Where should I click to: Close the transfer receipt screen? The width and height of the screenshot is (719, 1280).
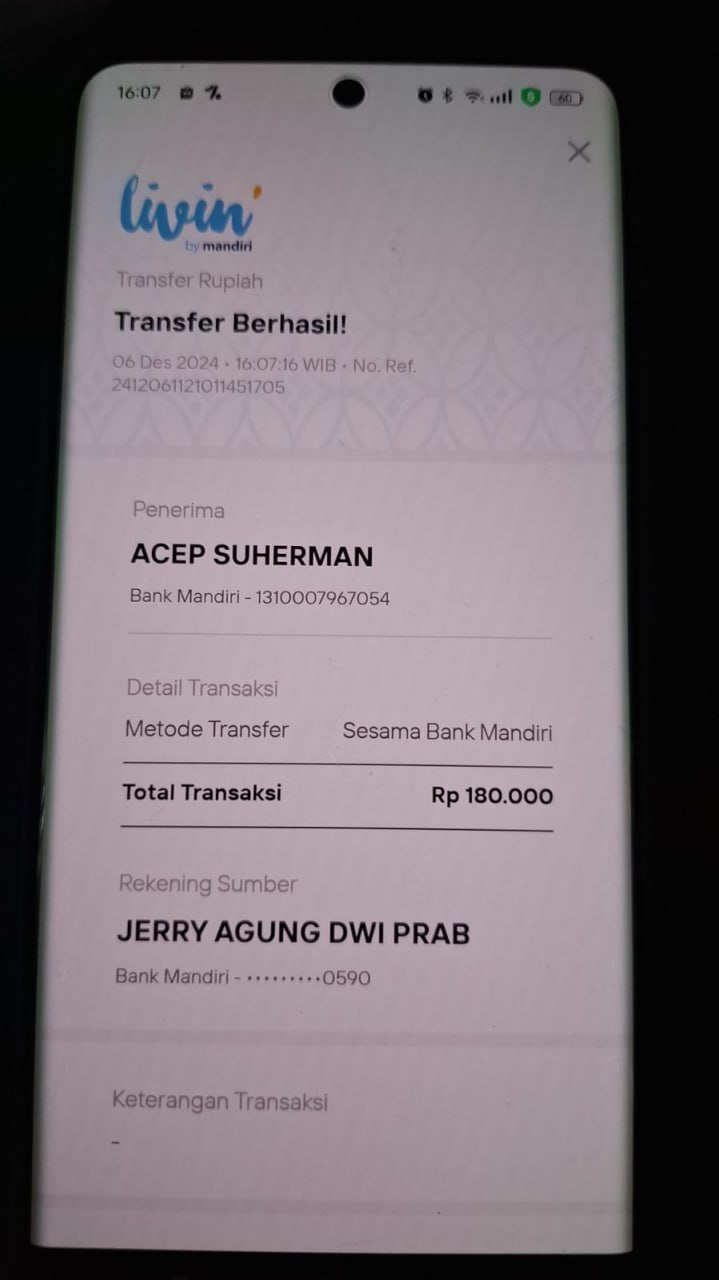pos(579,152)
